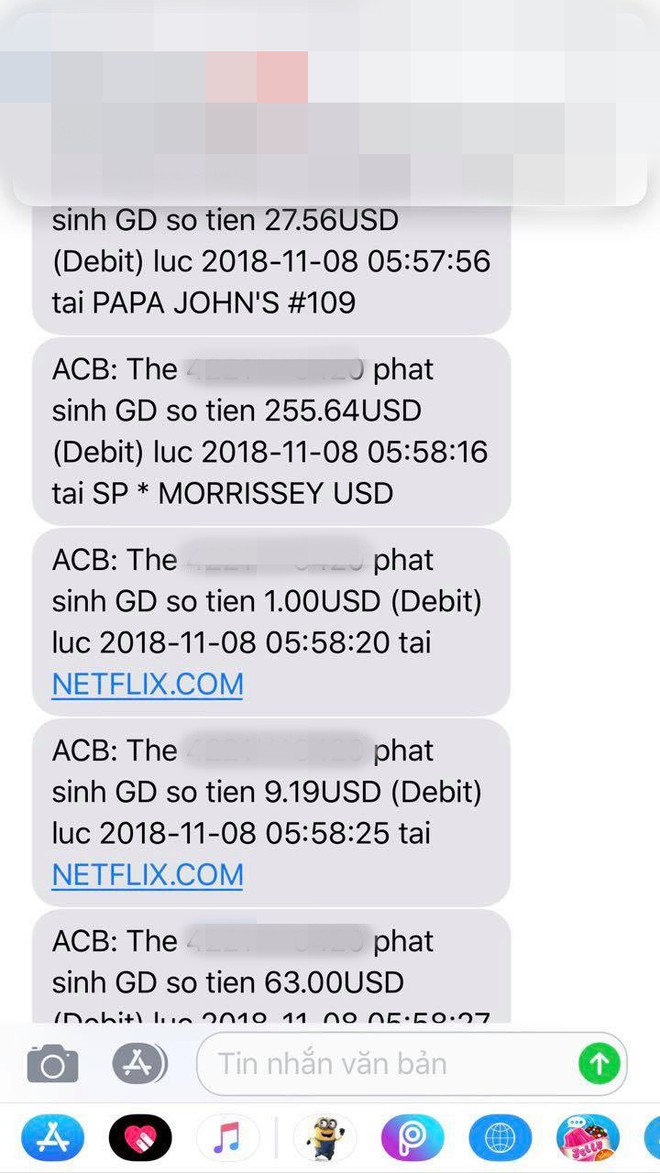Focus the "Tin nhắn văn bản" message field
The height and width of the screenshot is (1173, 660).
[412, 1064]
